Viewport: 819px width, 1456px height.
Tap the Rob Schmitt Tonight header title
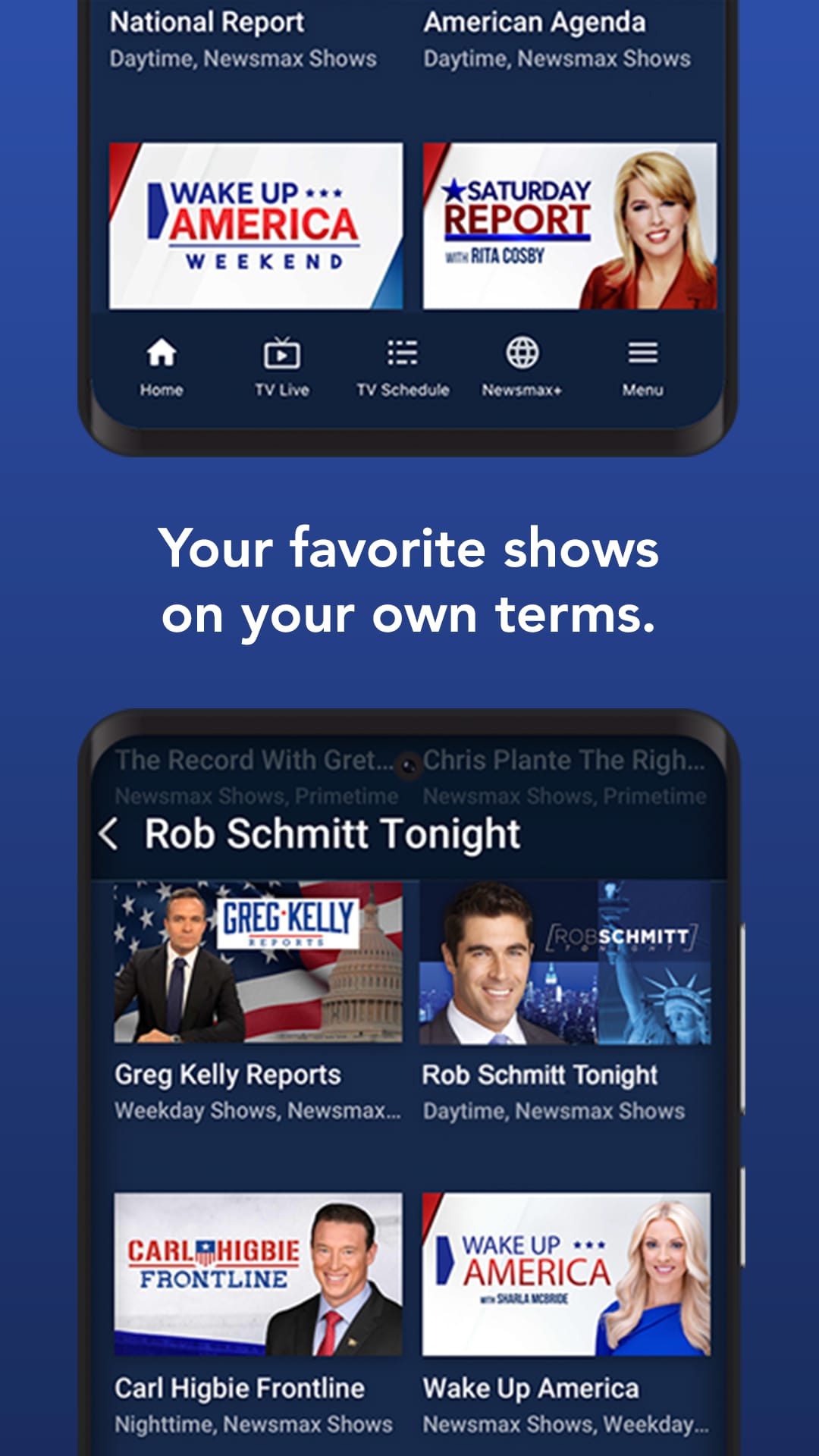pyautogui.click(x=331, y=833)
